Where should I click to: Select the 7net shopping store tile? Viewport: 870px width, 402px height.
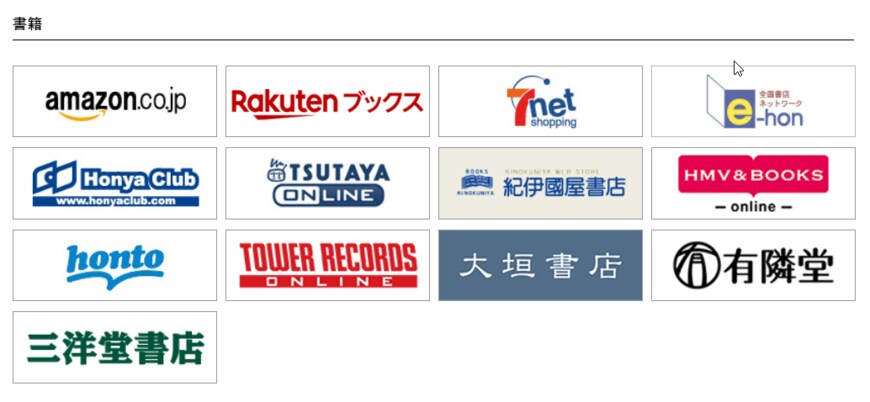coord(540,101)
